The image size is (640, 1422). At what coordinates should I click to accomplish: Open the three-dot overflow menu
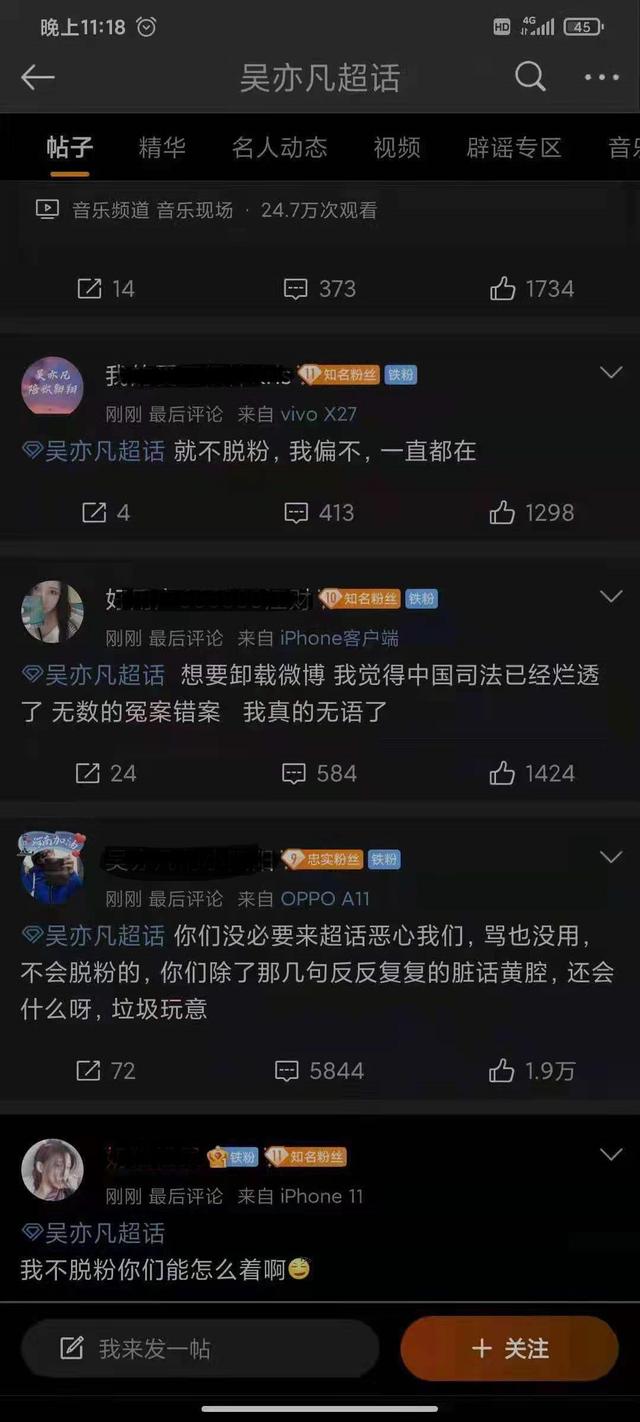601,77
